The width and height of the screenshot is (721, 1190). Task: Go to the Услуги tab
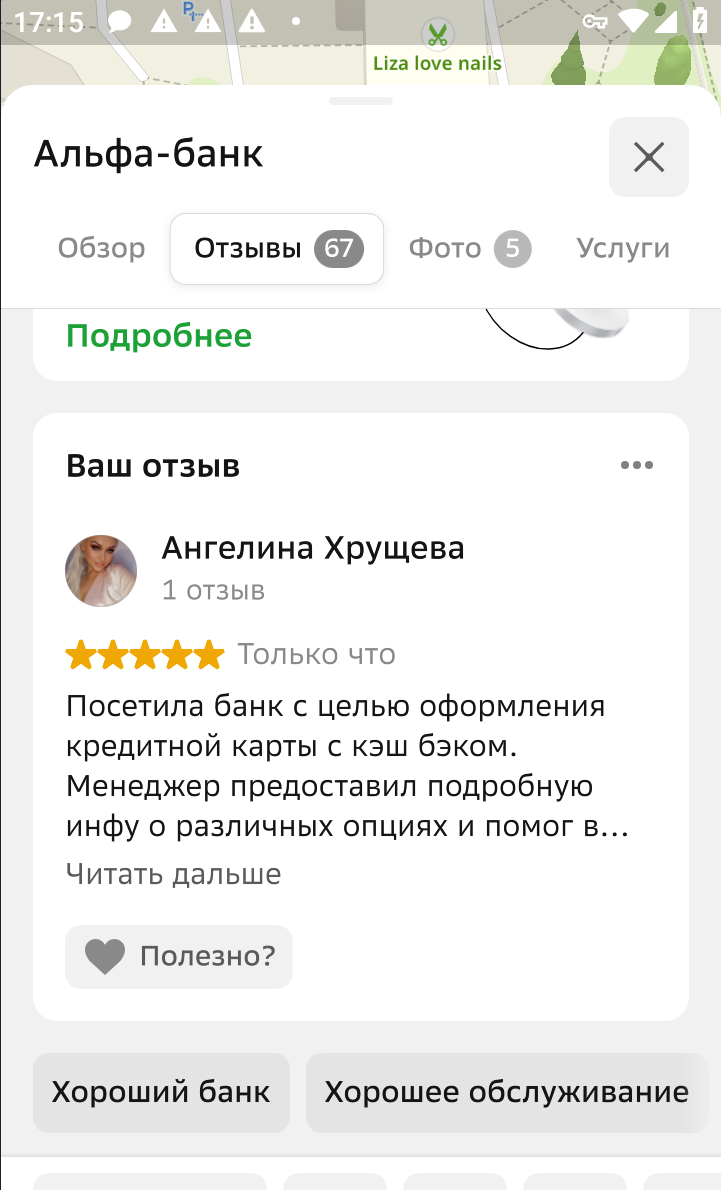[622, 249]
